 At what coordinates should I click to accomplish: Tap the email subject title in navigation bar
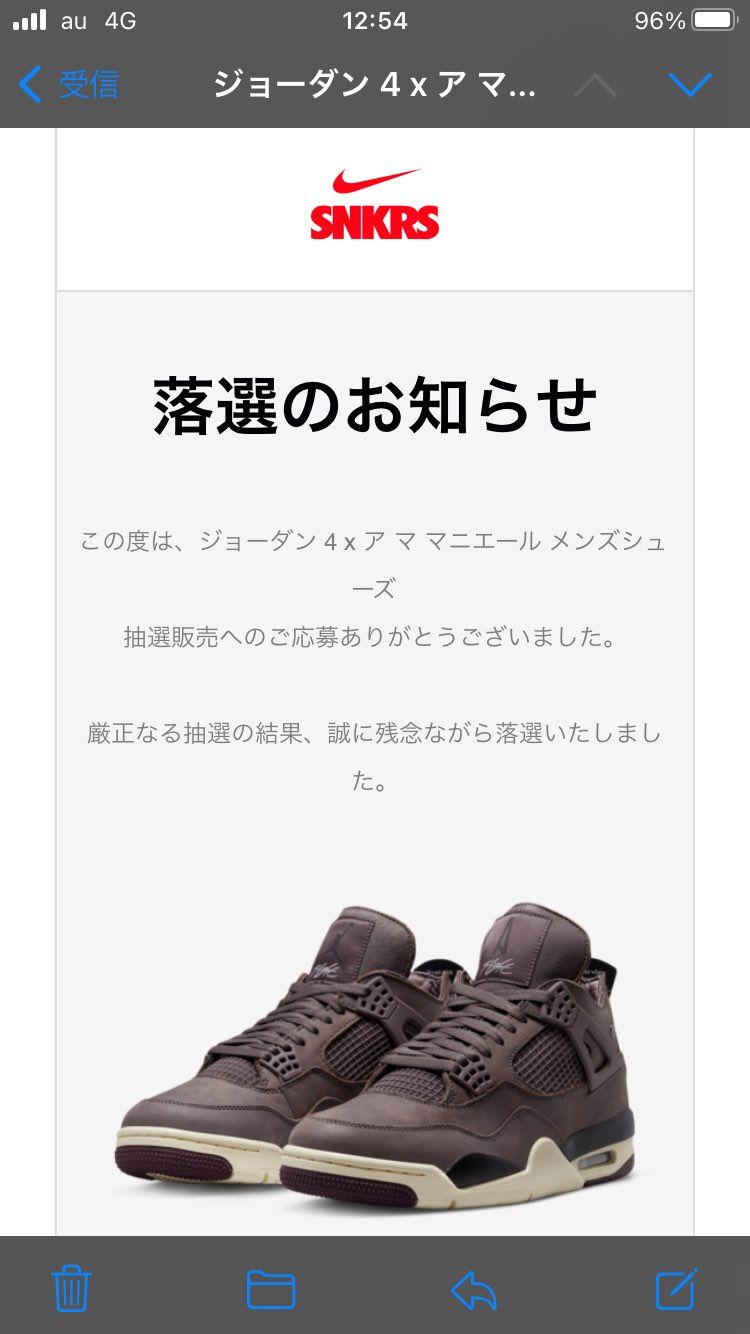(375, 87)
